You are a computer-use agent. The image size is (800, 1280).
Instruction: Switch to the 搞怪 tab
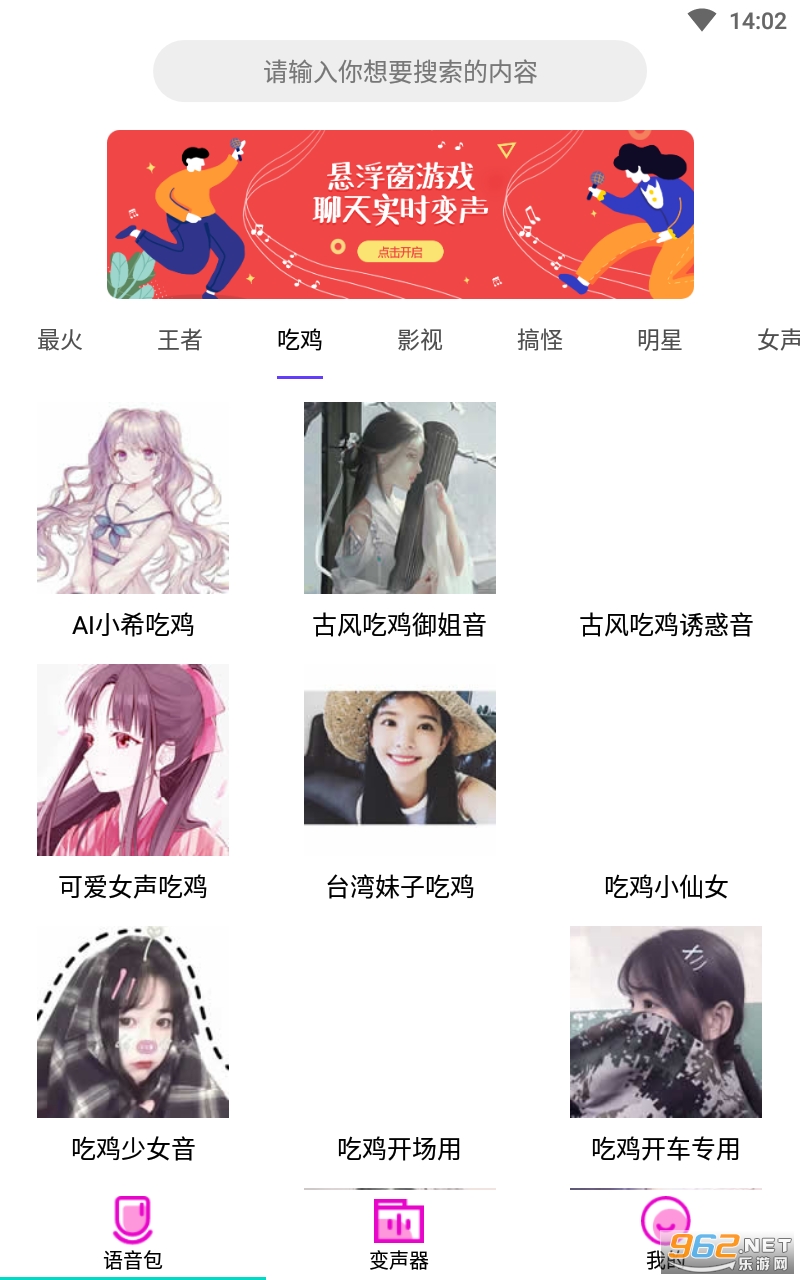(540, 340)
